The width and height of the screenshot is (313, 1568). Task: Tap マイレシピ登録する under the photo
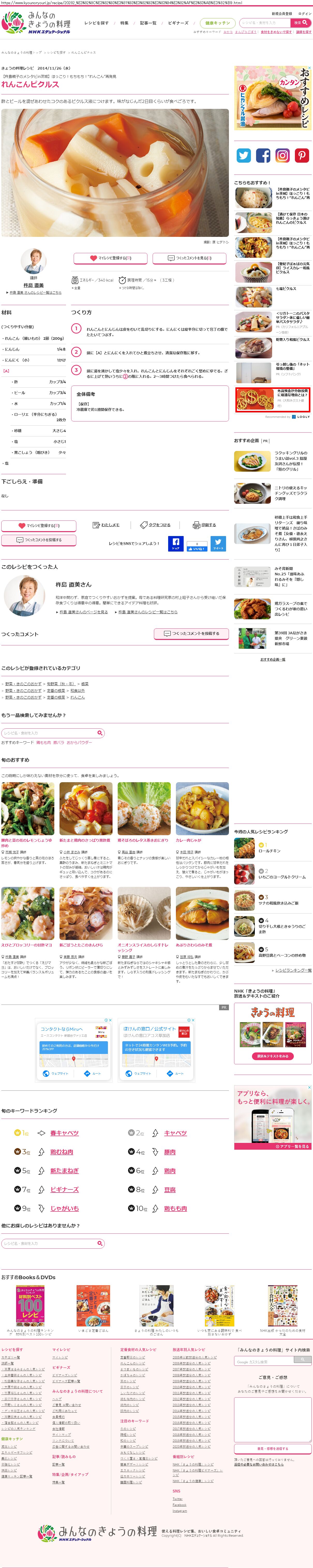click(x=110, y=258)
